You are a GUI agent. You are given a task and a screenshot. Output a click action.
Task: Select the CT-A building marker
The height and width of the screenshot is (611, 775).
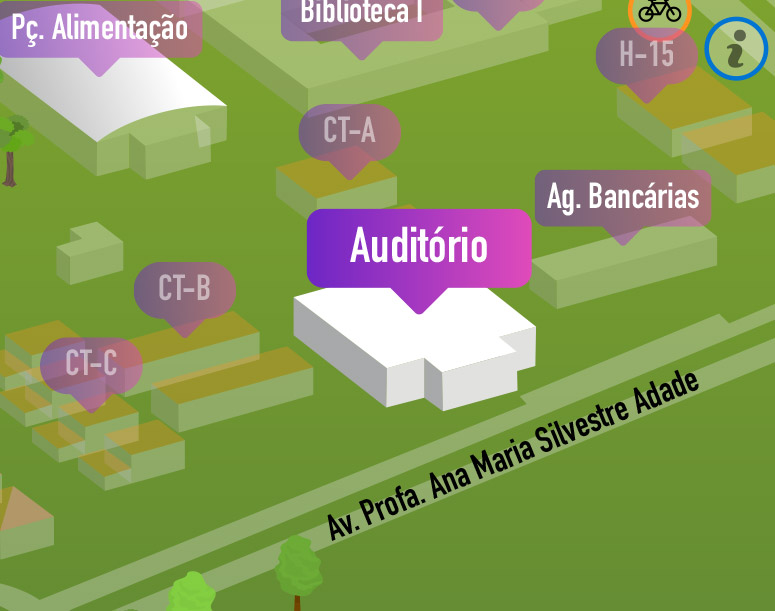[x=349, y=131]
